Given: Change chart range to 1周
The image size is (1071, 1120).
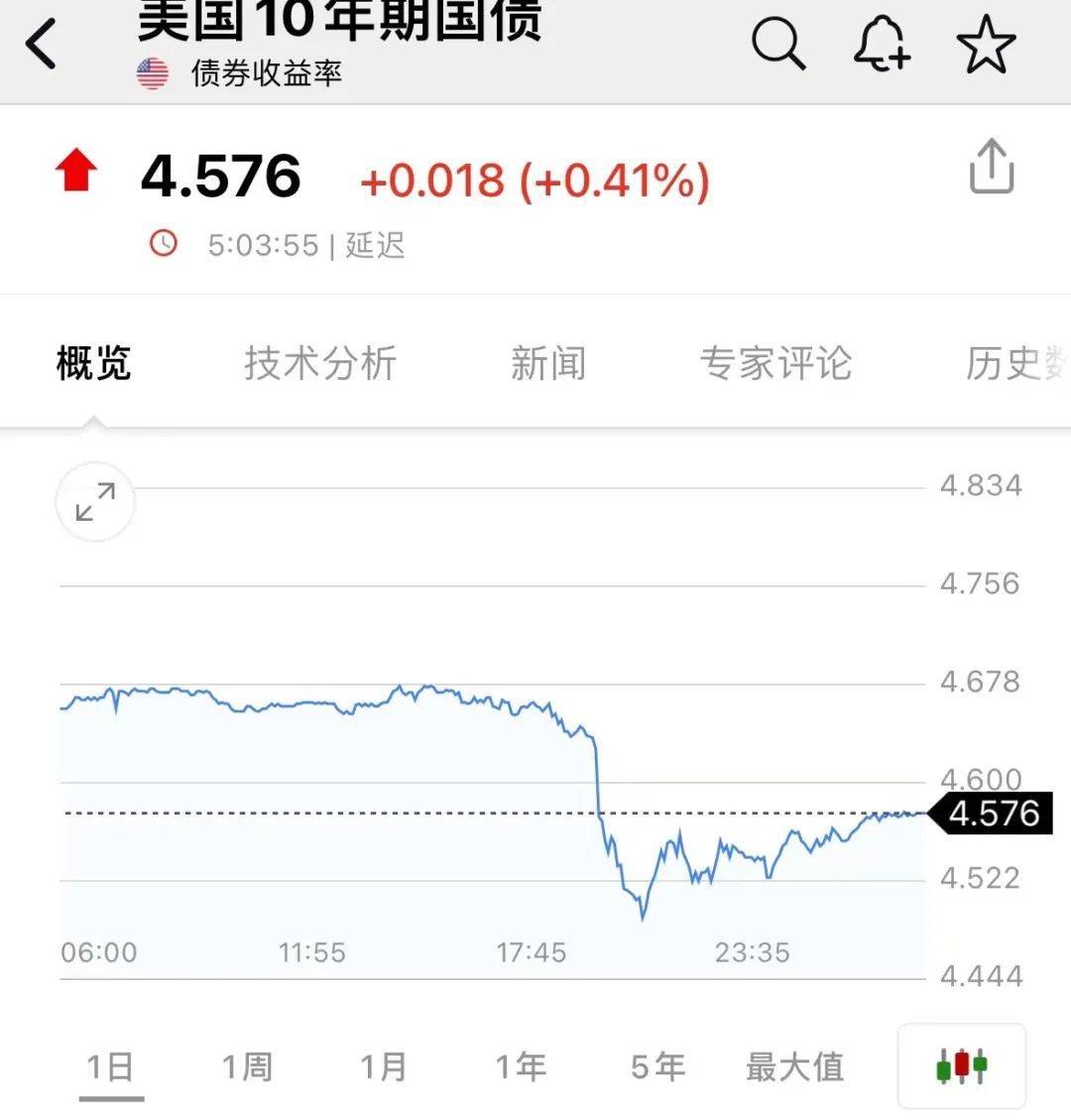Looking at the screenshot, I should 247,1067.
